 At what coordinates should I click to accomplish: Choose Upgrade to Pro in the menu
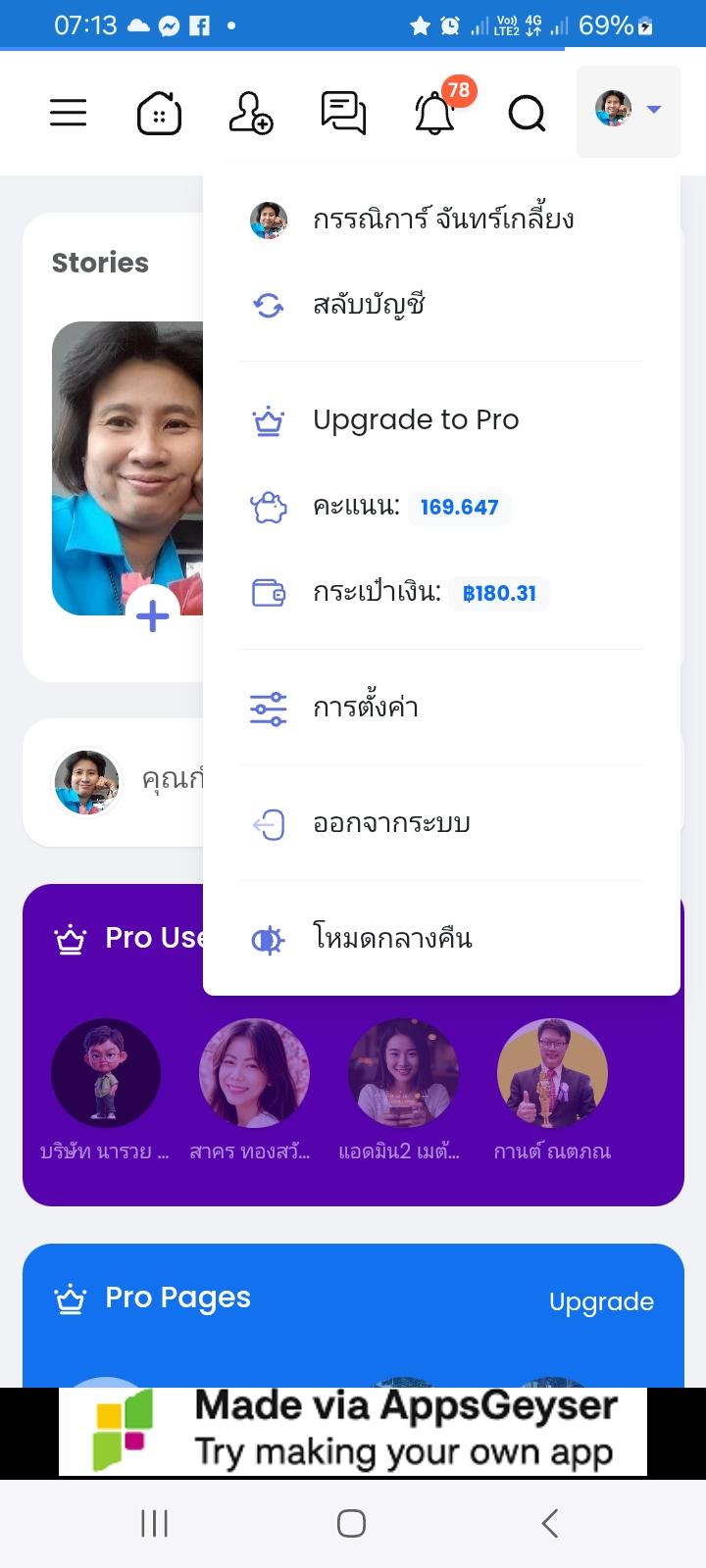[441, 420]
